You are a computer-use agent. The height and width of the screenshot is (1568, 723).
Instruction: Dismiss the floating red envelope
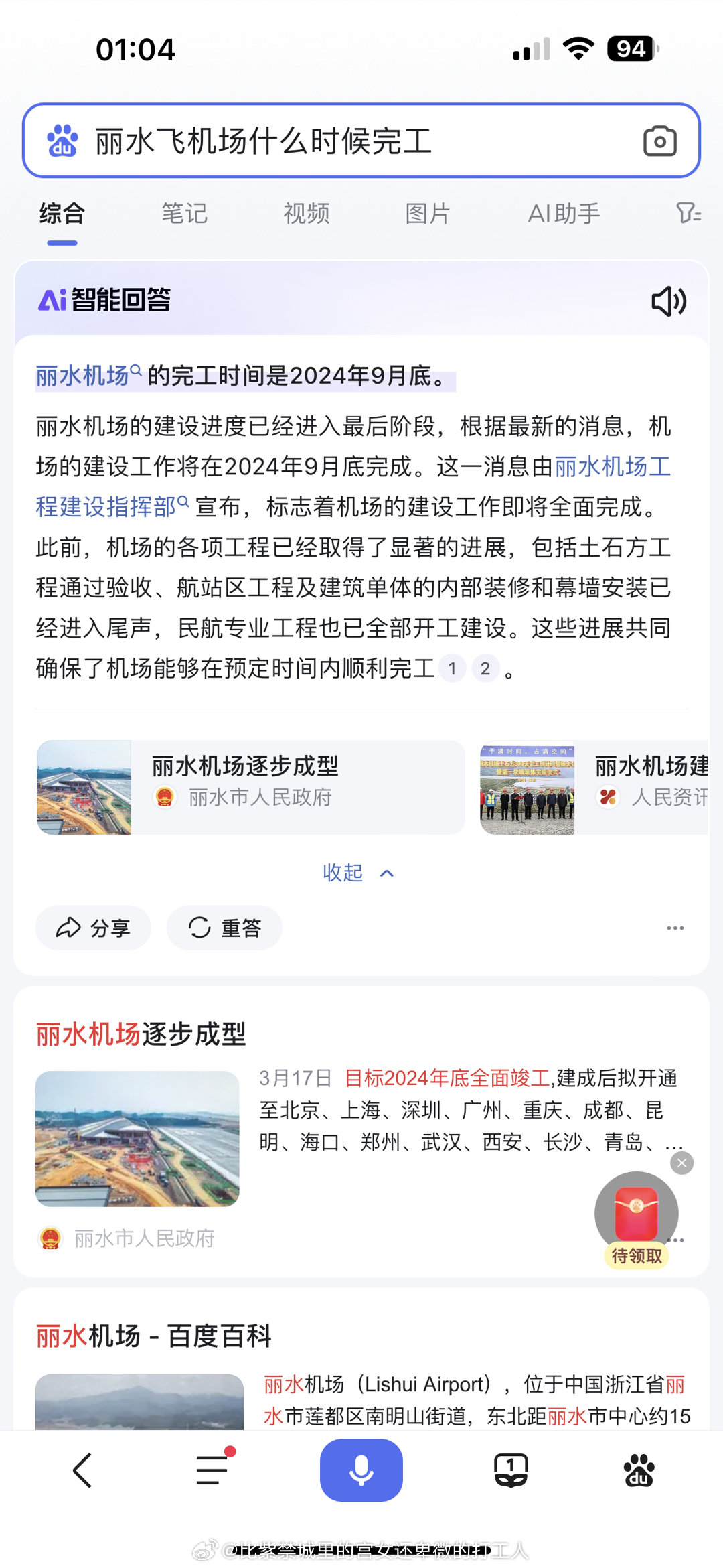point(681,1163)
